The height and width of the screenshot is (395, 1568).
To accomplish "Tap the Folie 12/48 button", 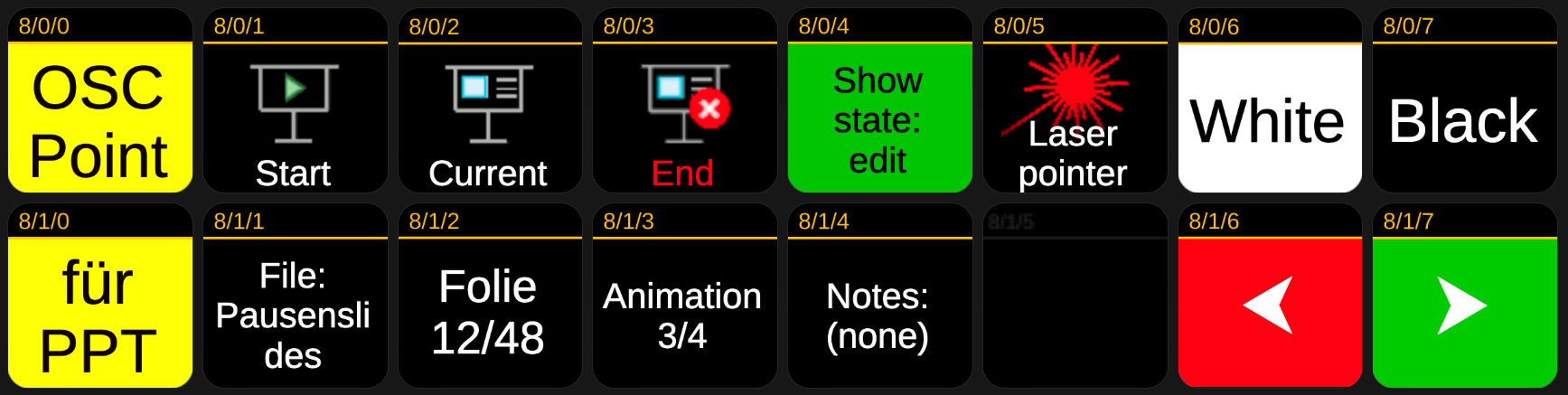I will 490,312.
